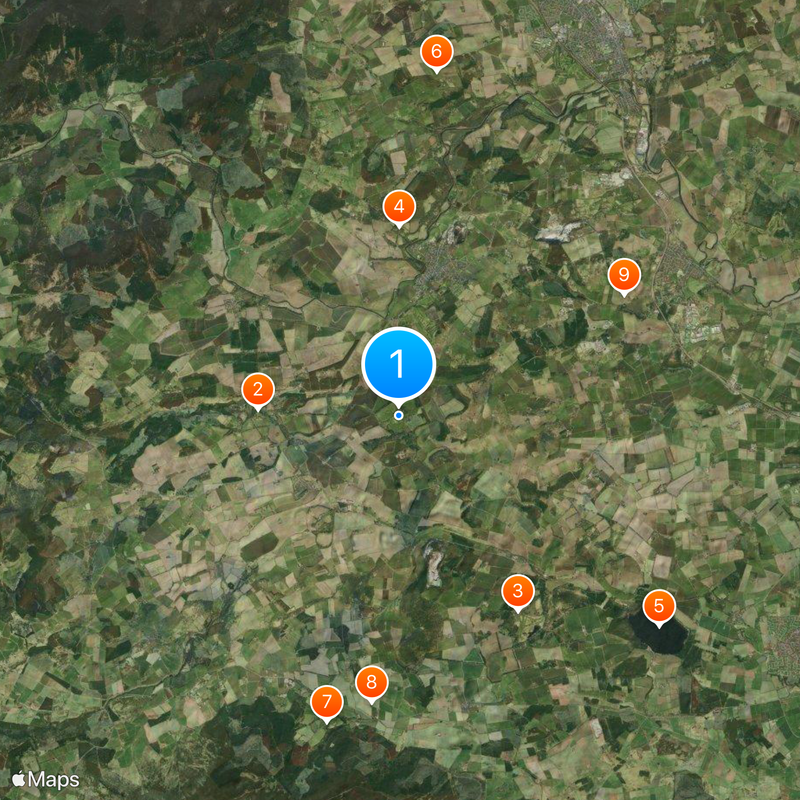This screenshot has height=800, width=800.
Task: Open the Apple Maps attribution link
Action: (46, 778)
